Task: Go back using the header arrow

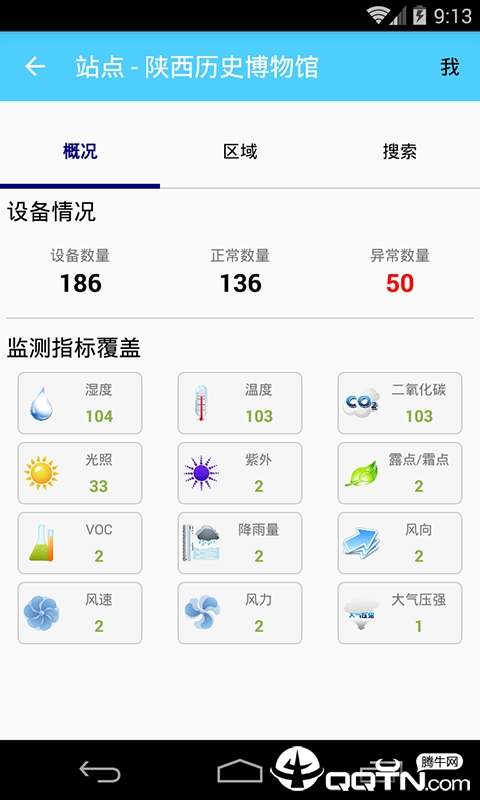Action: [x=35, y=66]
